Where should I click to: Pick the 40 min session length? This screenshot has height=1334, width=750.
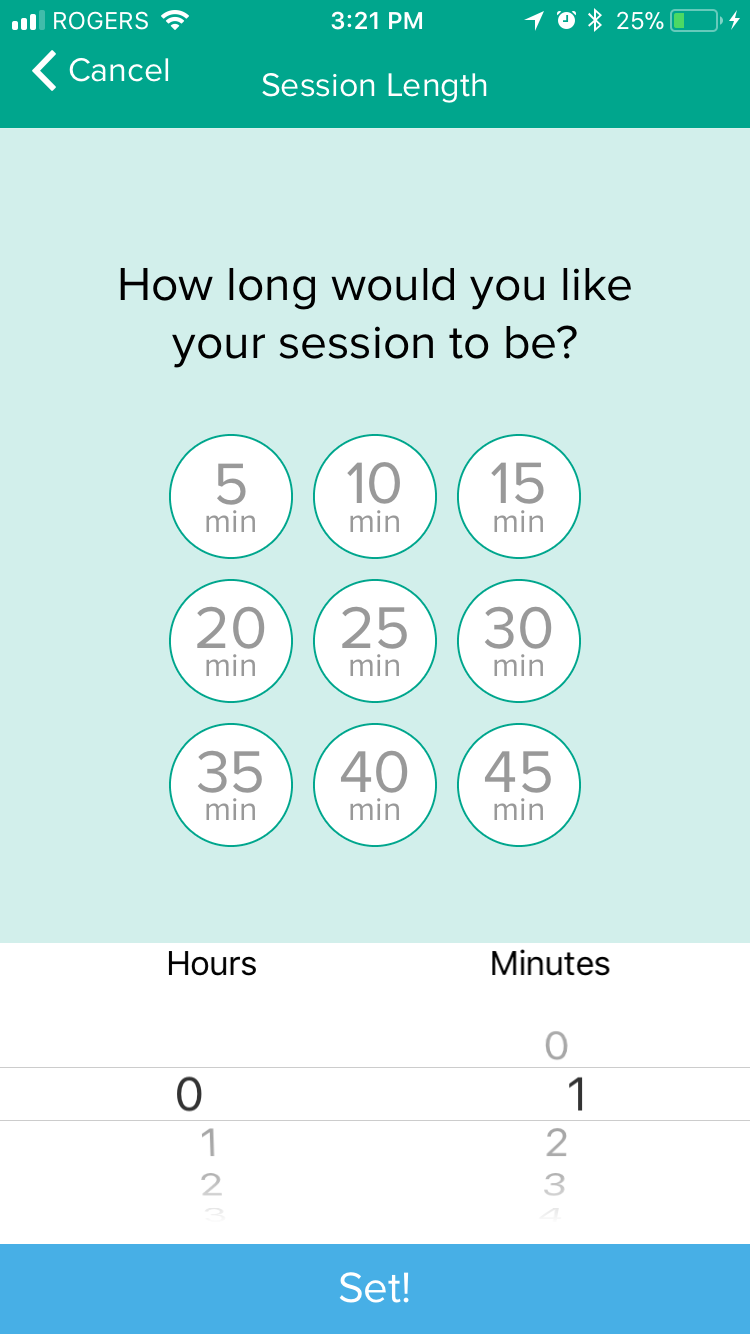[x=374, y=785]
